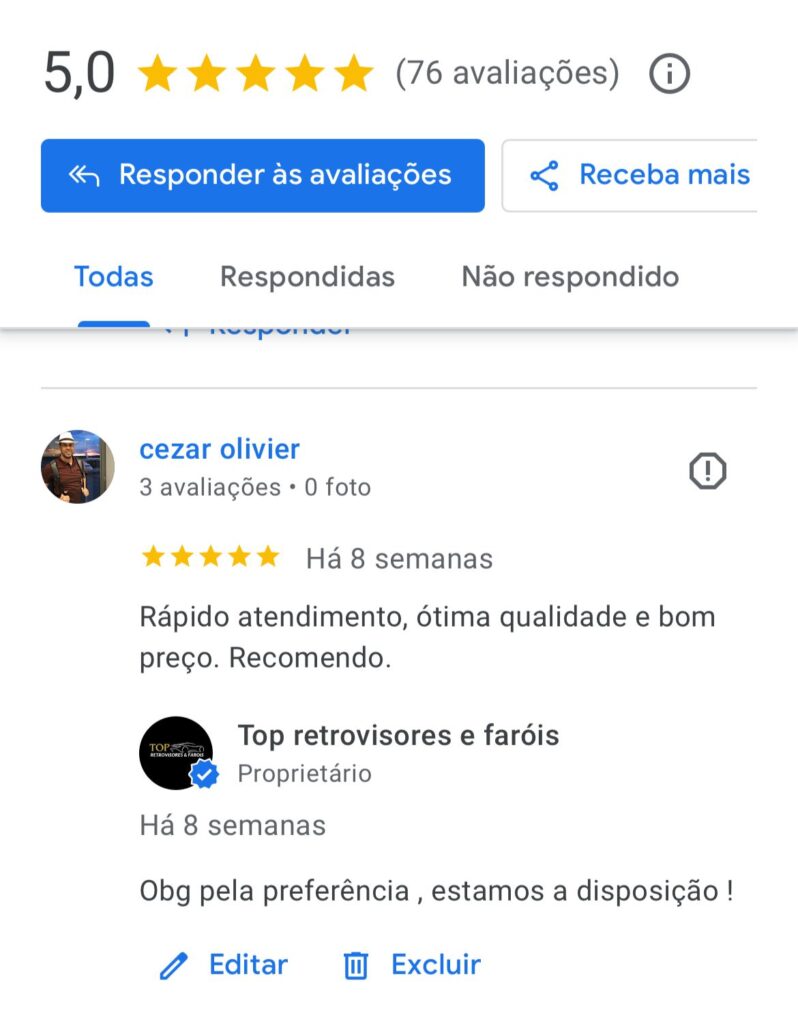
Task: Report cezar olivier's review
Action: [708, 470]
